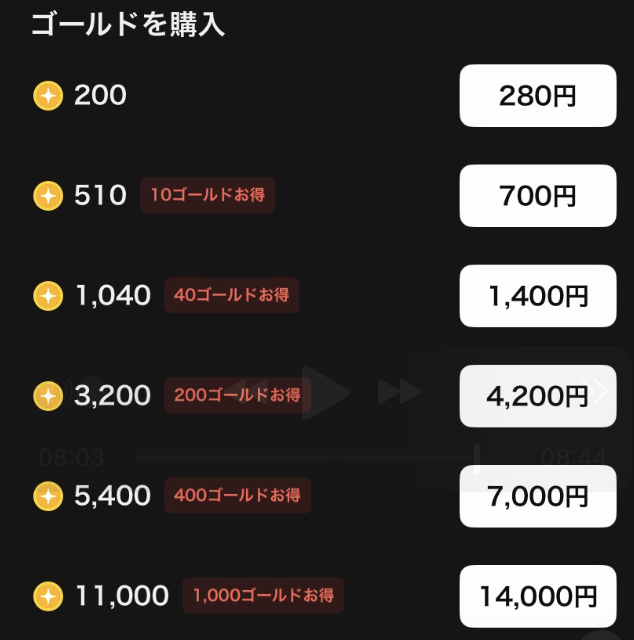Select the 1,400円 gold package
The height and width of the screenshot is (640, 634).
(538, 296)
